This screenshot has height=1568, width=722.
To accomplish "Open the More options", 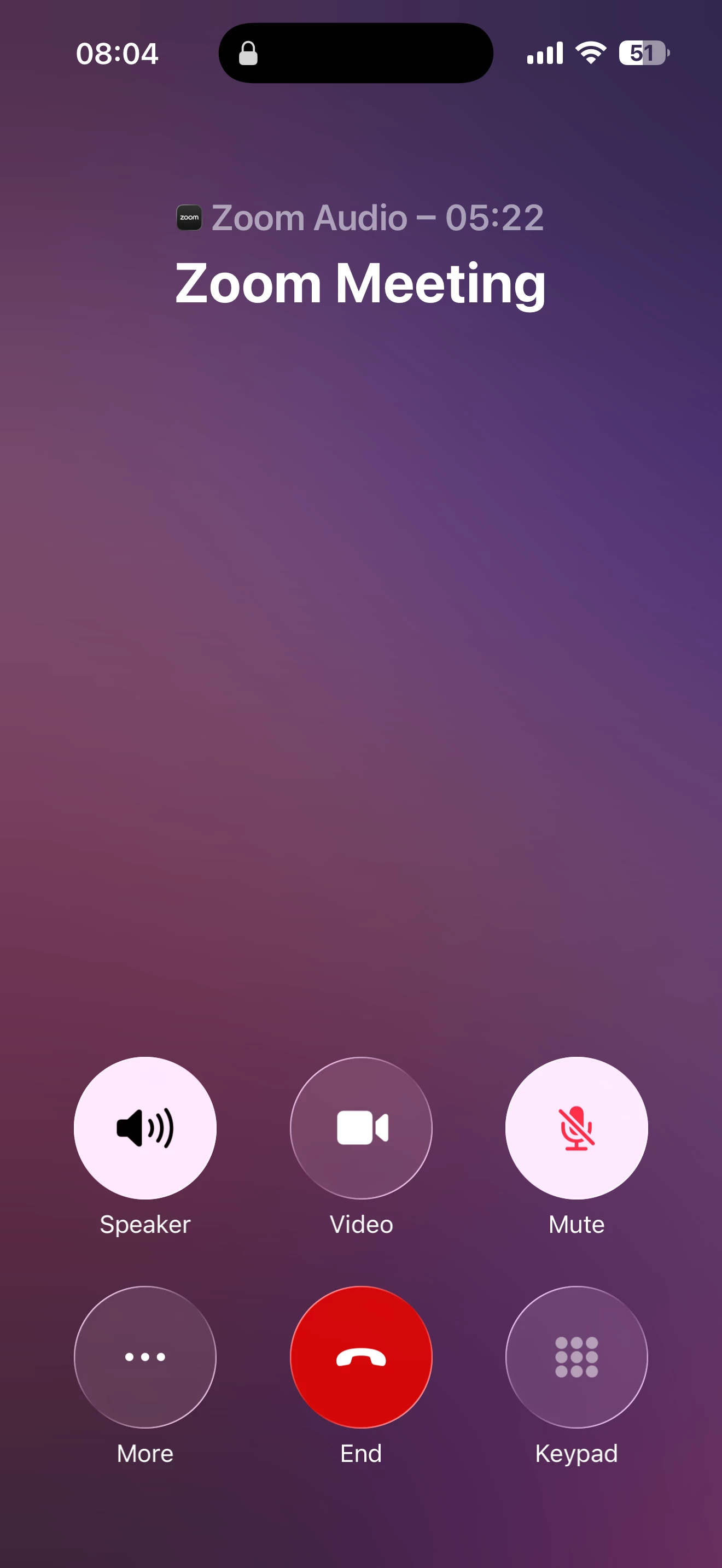I will point(145,1357).
